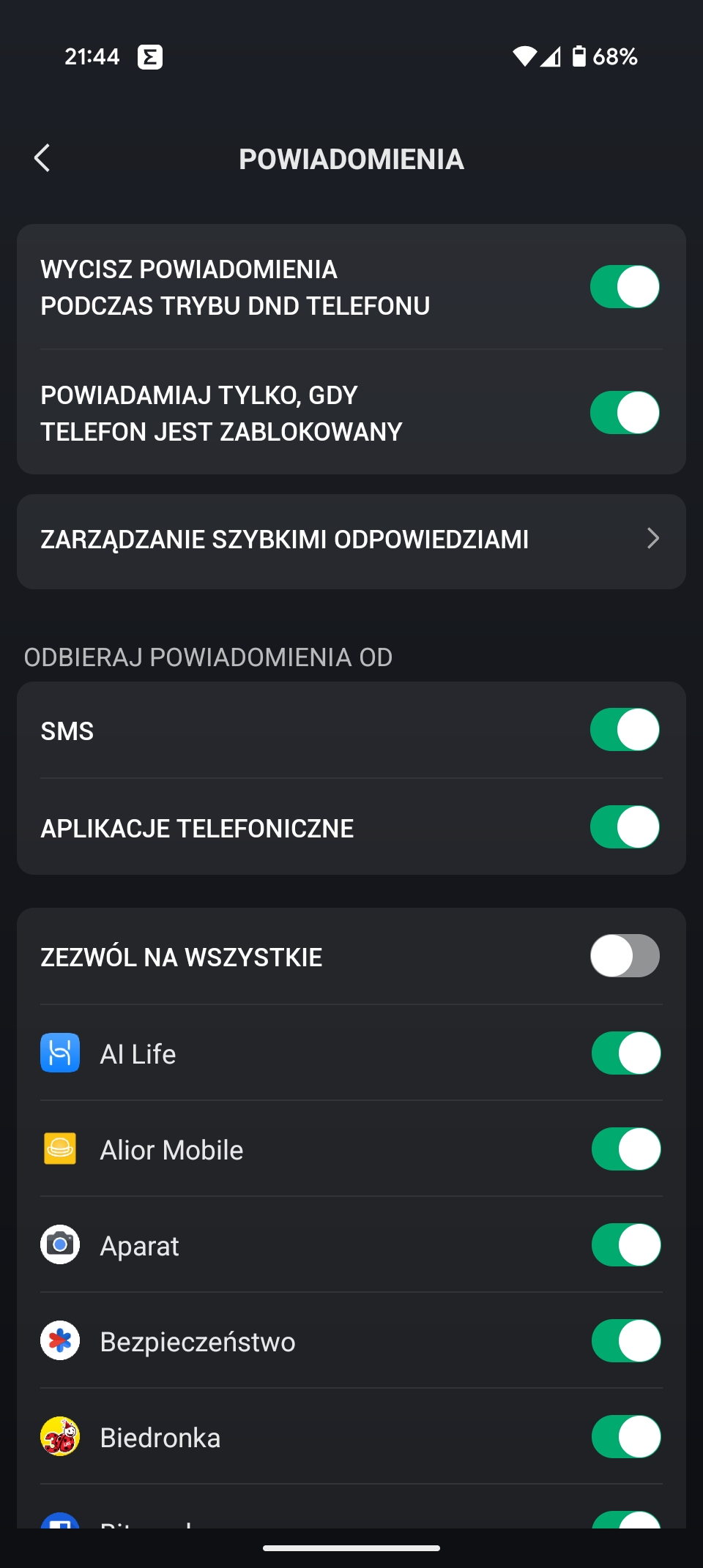
Task: Toggle Aplikacje telefoniczne switch
Action: tap(625, 827)
